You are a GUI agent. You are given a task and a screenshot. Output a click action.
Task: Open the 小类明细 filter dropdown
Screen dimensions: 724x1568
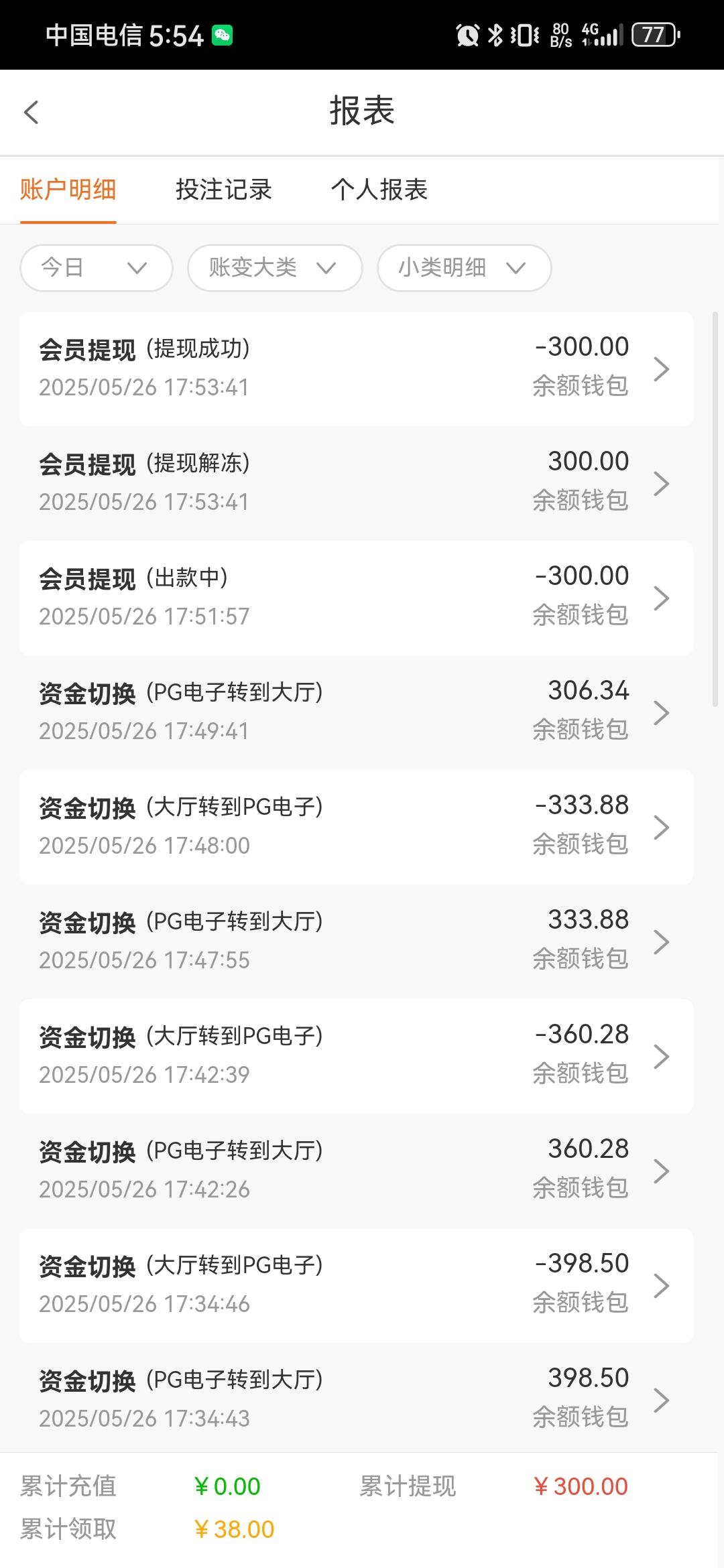(x=464, y=268)
